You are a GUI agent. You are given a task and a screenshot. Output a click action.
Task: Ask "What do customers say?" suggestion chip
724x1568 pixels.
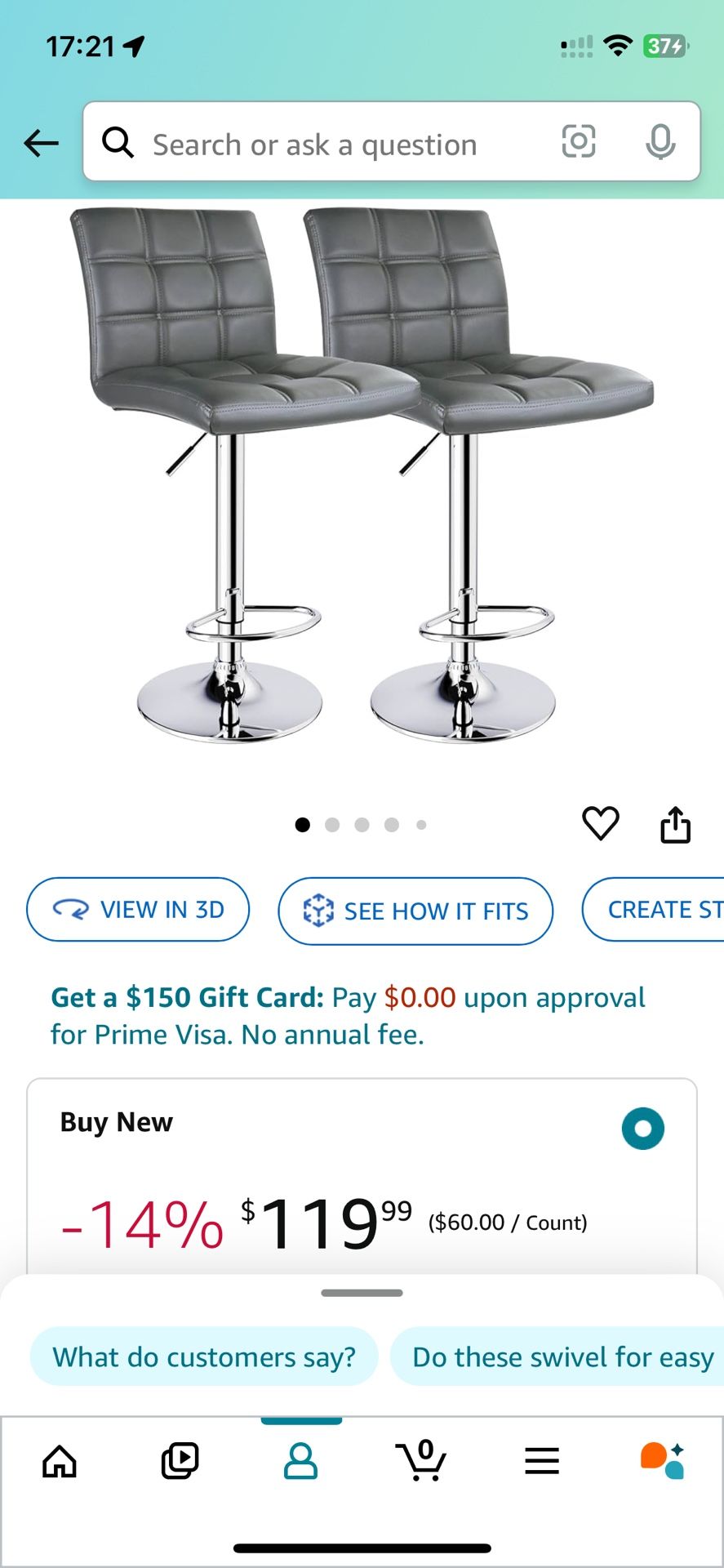pos(204,1356)
